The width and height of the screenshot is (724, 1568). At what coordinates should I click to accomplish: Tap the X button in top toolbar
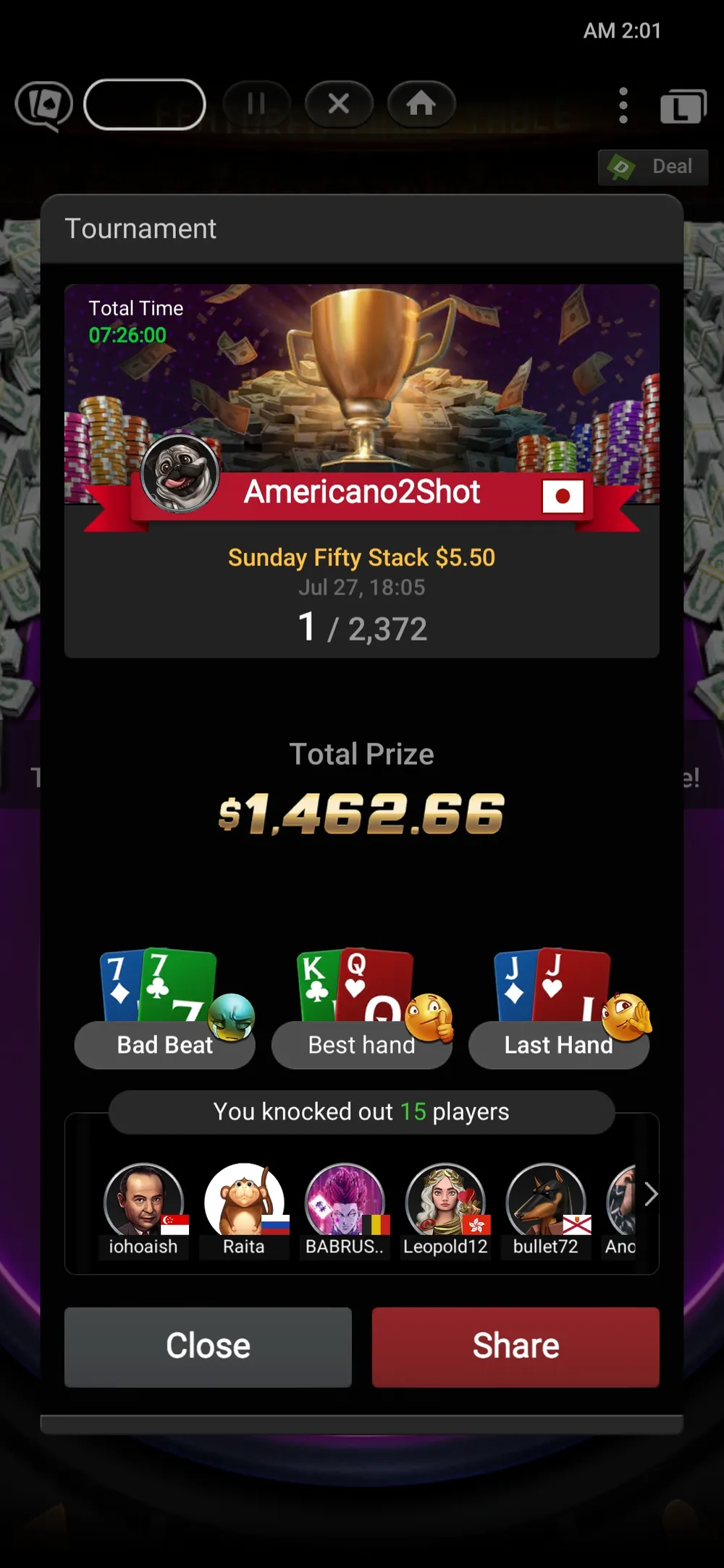[x=339, y=104]
